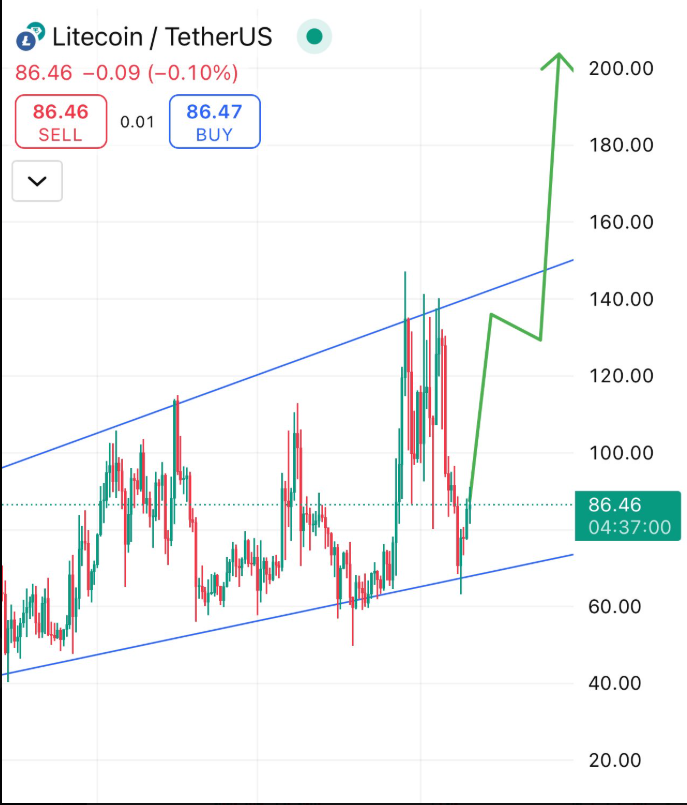
Task: Expand the chevron dropdown under SELL
Action: (x=38, y=181)
